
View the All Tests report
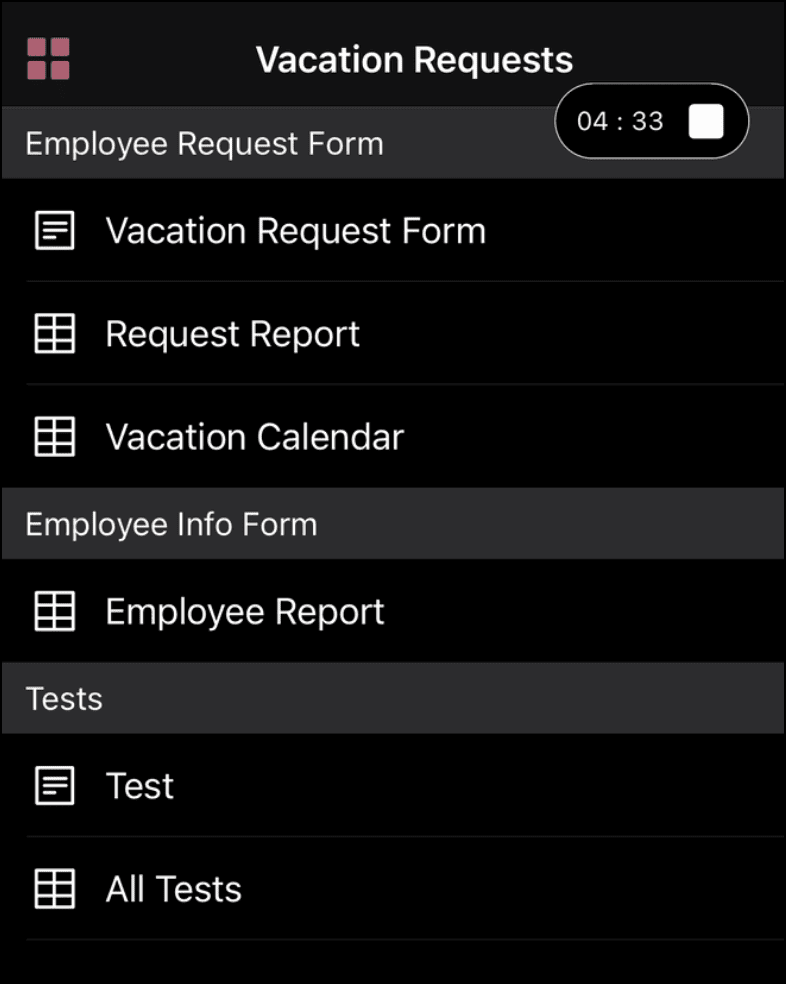[x=173, y=889]
